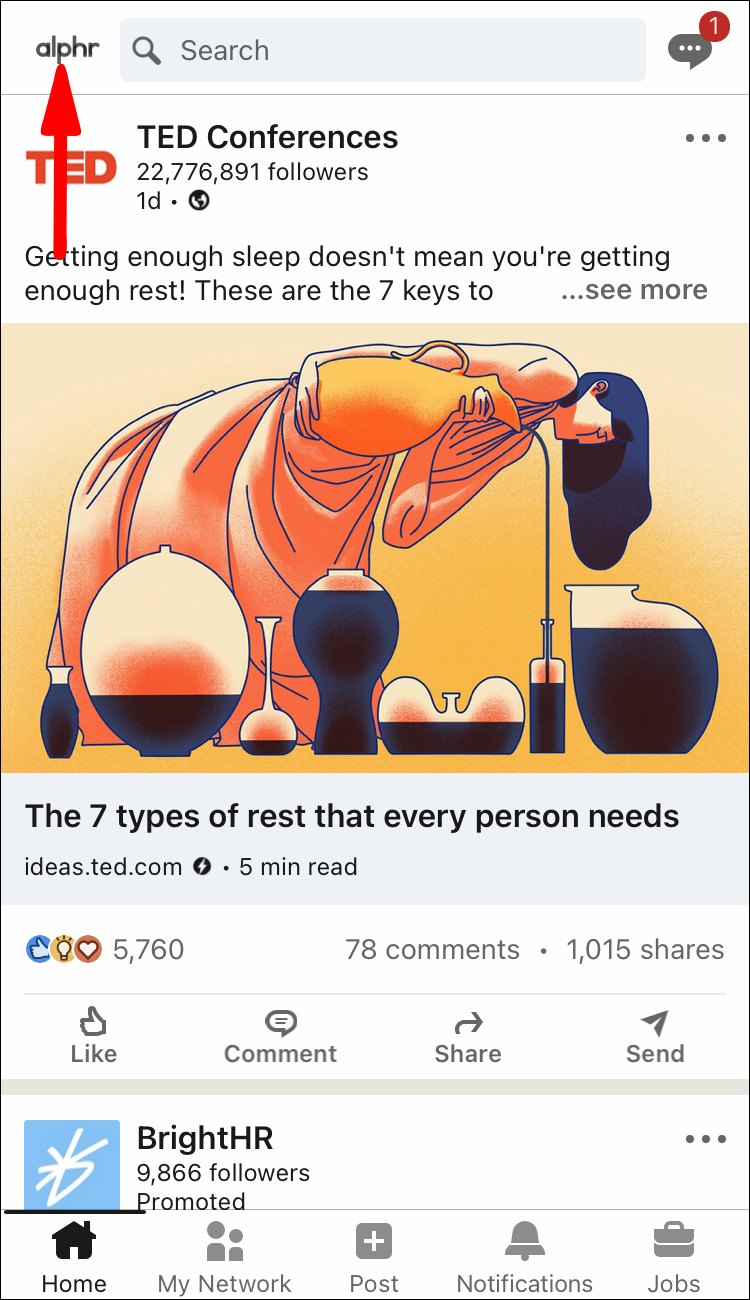Viewport: 750px width, 1300px height.
Task: Open the BrightHR company page
Action: pyautogui.click(x=204, y=1138)
